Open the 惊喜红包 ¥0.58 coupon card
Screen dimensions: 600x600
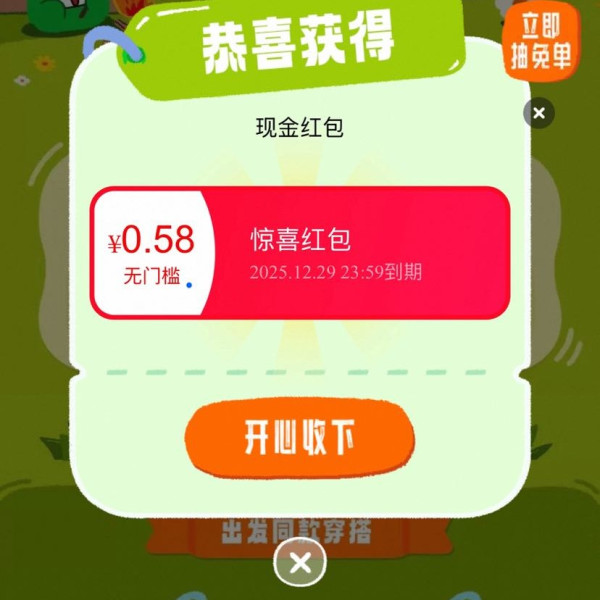point(300,251)
